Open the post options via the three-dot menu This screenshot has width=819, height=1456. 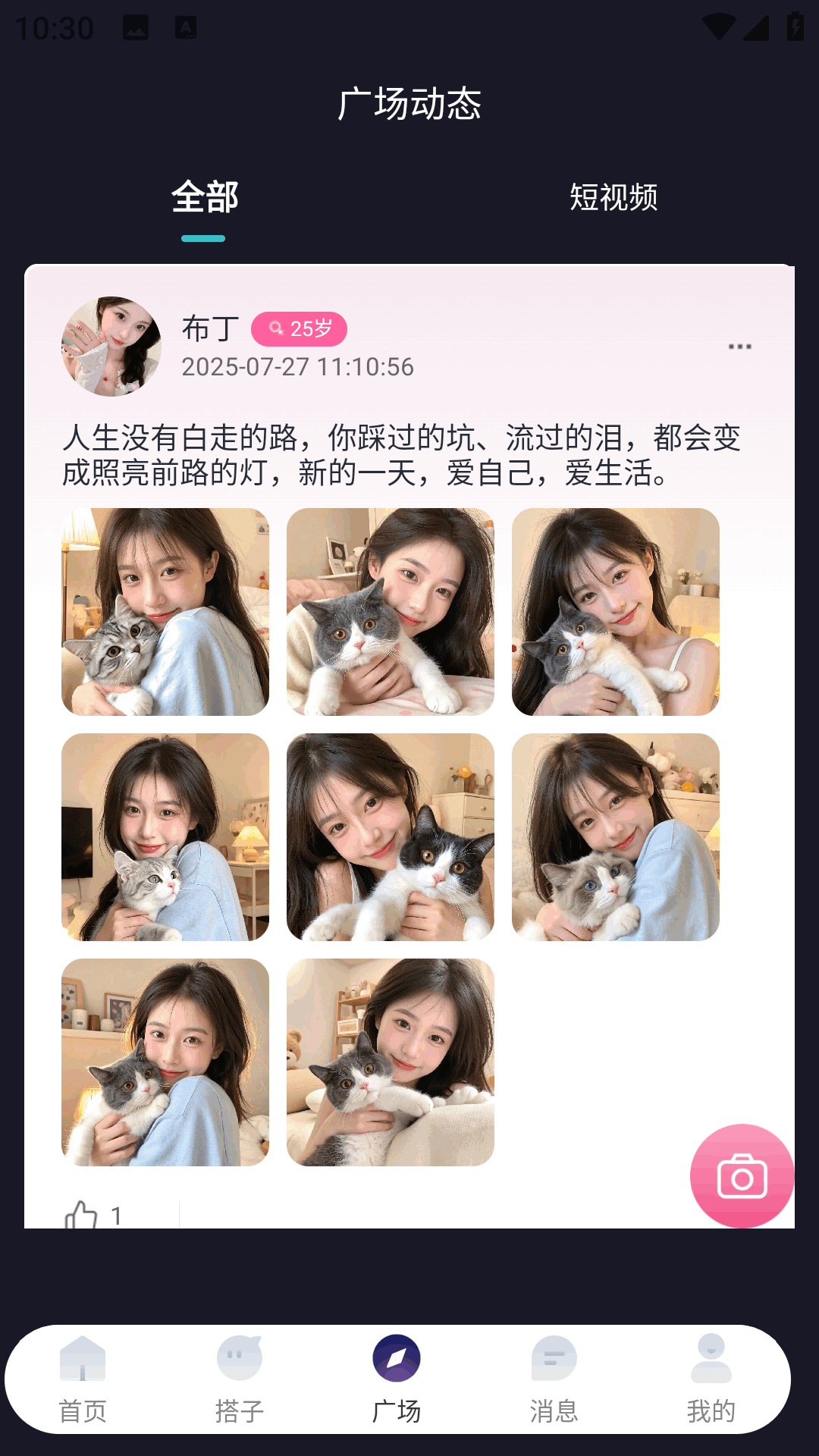[740, 347]
